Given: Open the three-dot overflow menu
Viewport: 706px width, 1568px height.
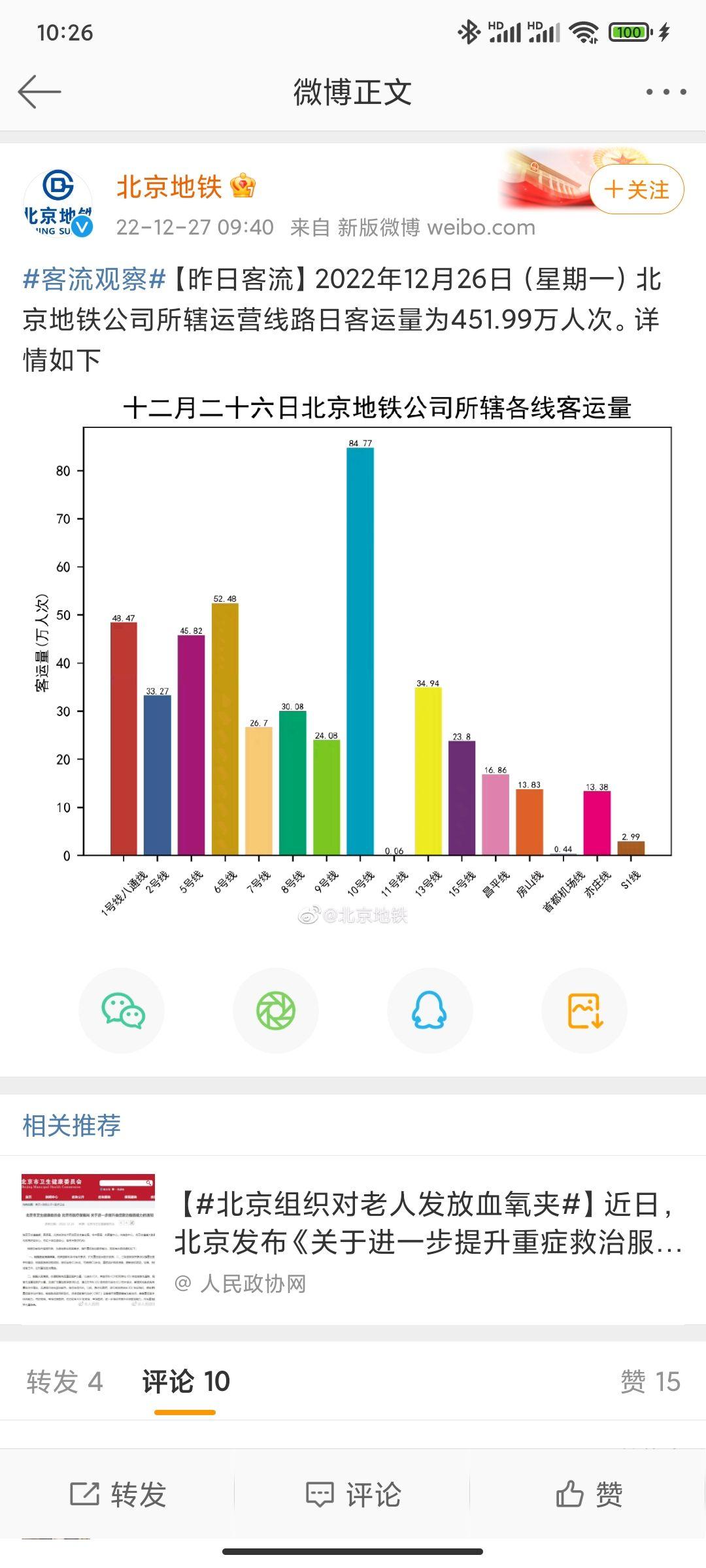Looking at the screenshot, I should pos(665,91).
